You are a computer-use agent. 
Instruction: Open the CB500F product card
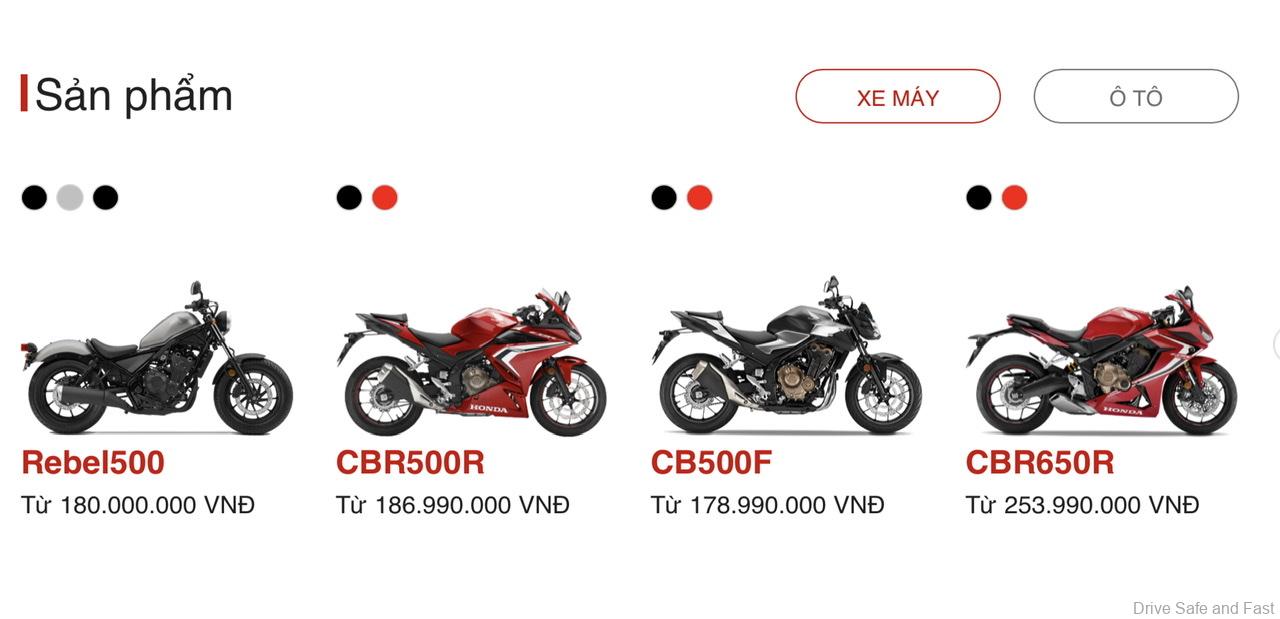pos(786,360)
